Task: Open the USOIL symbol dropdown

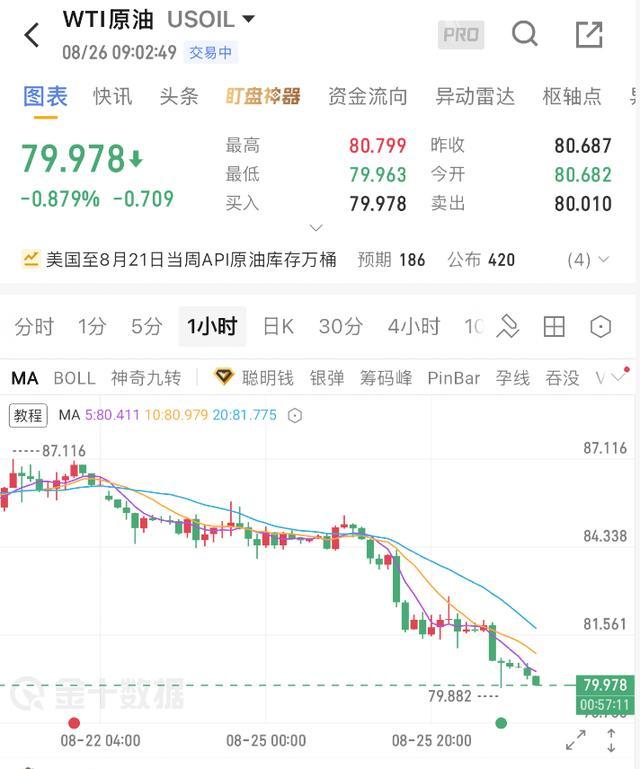Action: coord(211,20)
